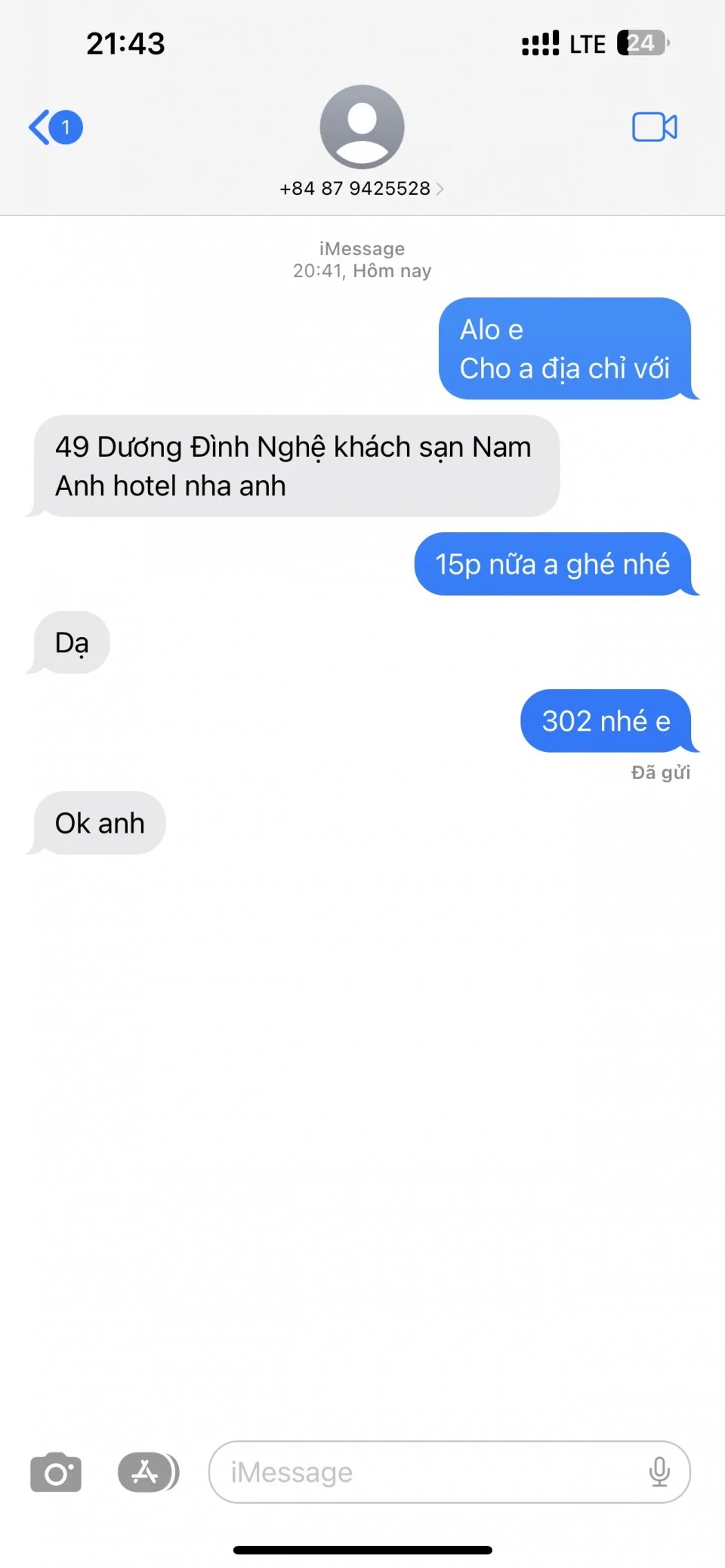
Task: Open the camera to attach a photo
Action: [56, 1472]
